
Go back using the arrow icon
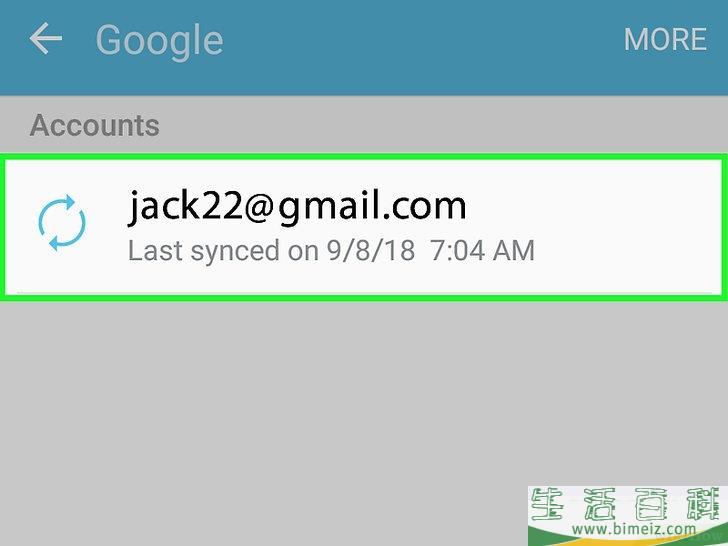45,40
